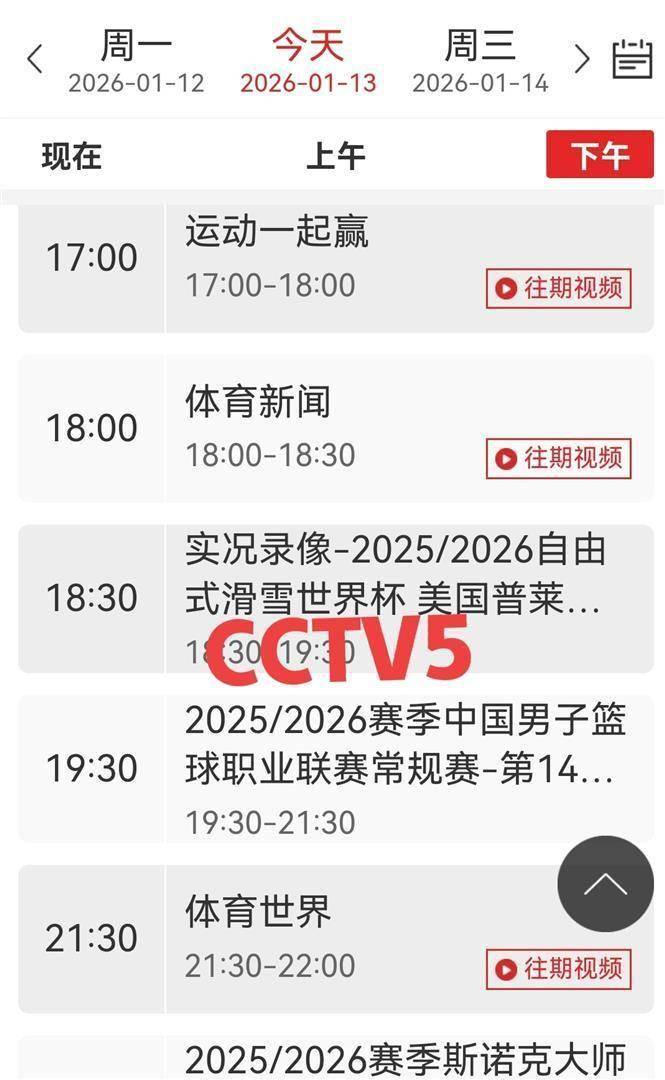This screenshot has width=665, height=1080.
Task: Switch to 上午 programs
Action: tap(335, 156)
